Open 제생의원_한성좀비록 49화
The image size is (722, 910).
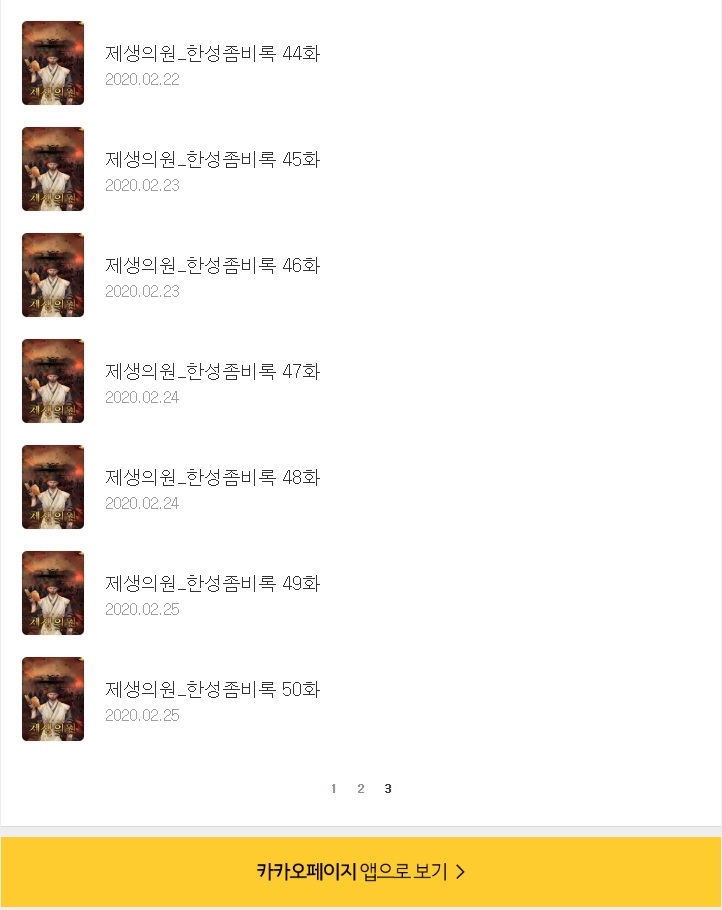pyautogui.click(x=212, y=583)
